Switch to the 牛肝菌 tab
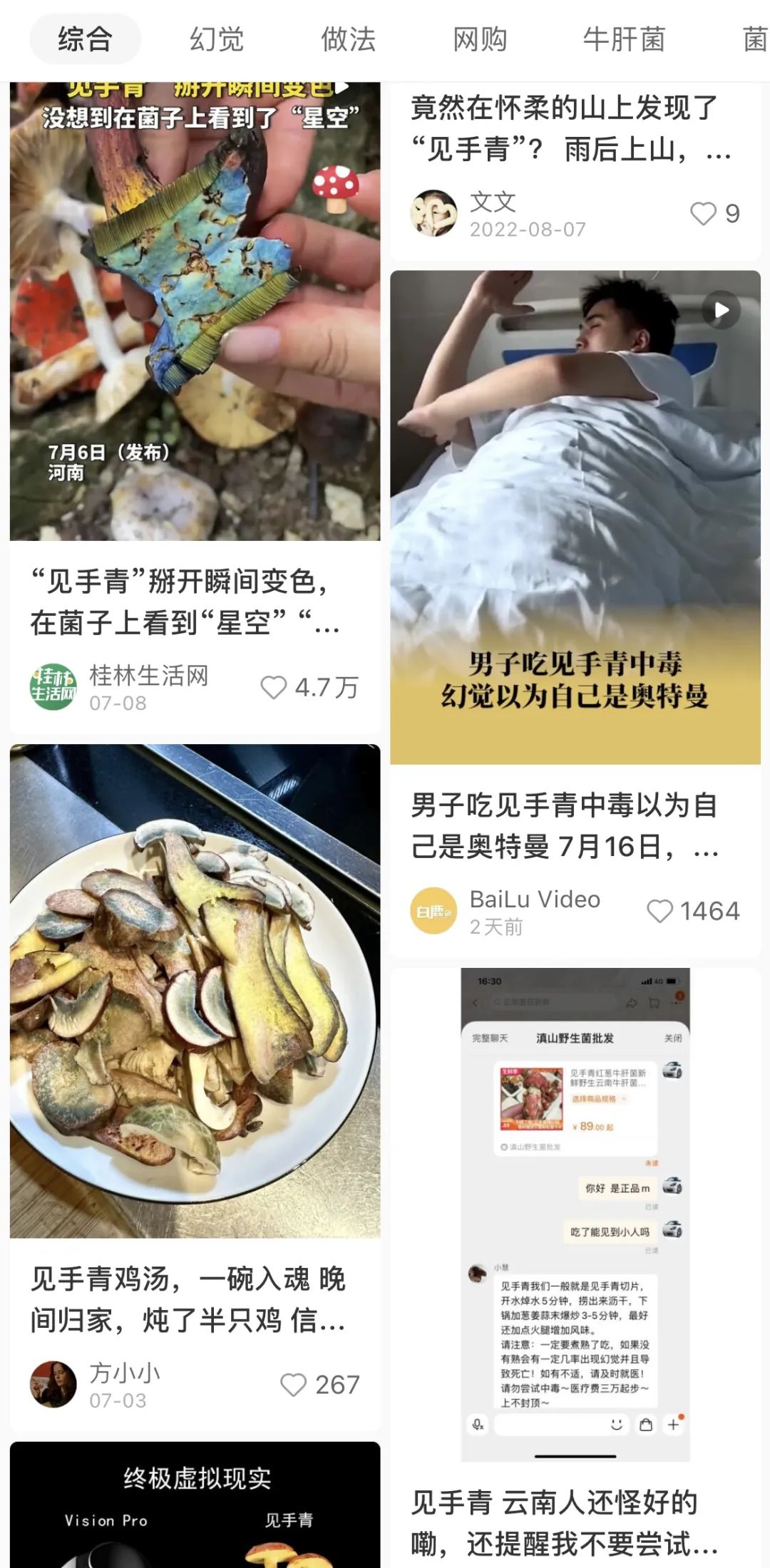This screenshot has width=770, height=1568. (x=624, y=39)
